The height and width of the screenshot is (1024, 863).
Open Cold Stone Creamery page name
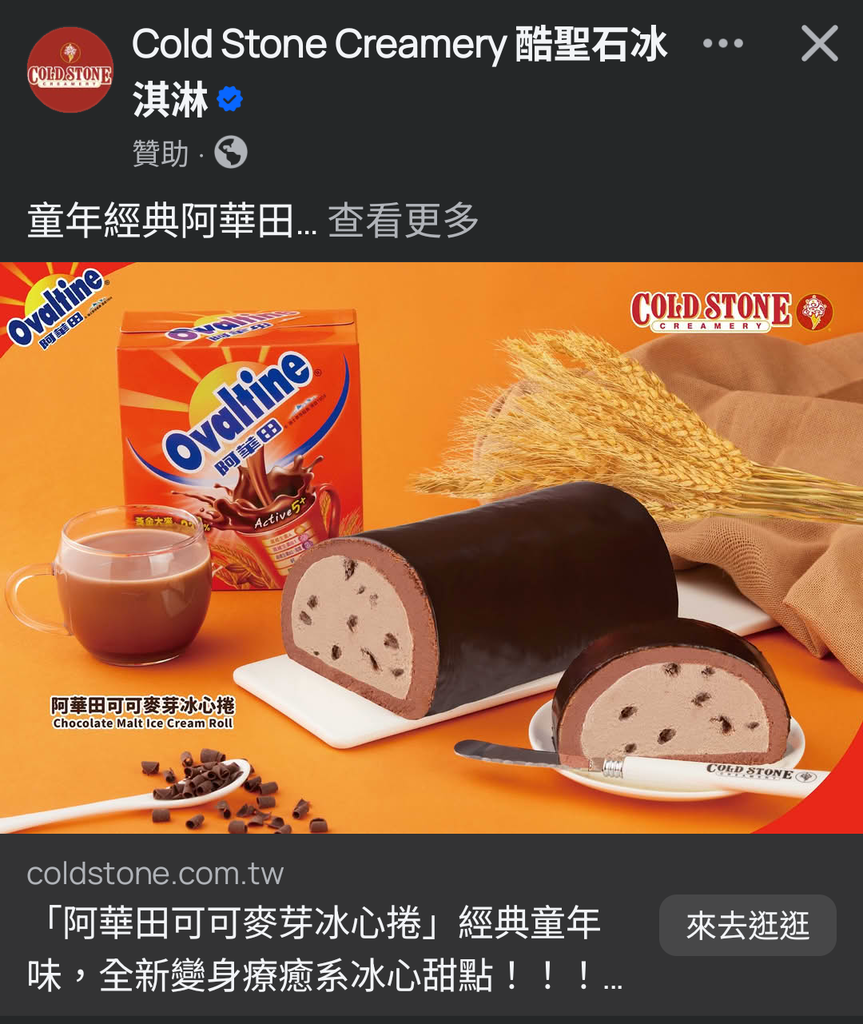pyautogui.click(x=398, y=45)
